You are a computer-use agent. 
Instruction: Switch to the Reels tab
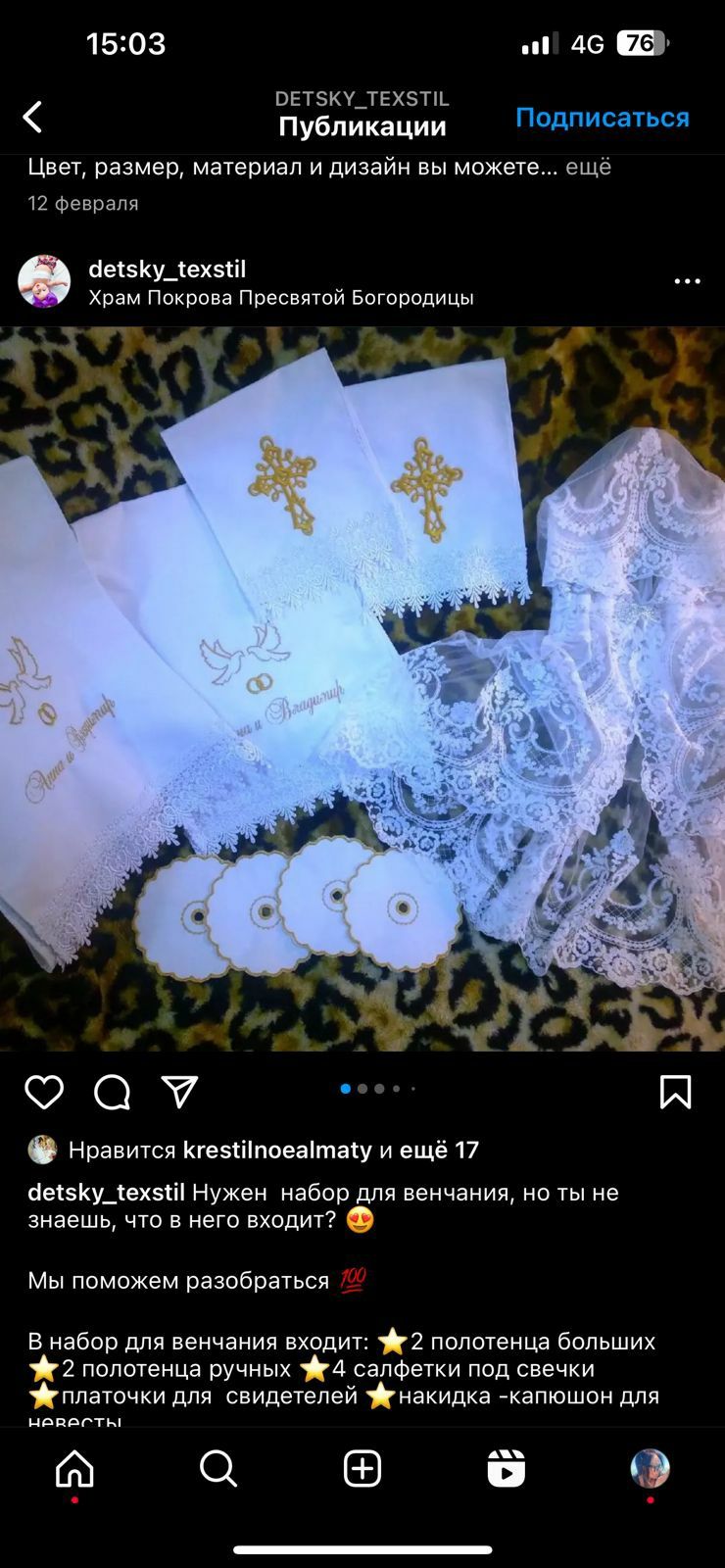pyautogui.click(x=506, y=1469)
